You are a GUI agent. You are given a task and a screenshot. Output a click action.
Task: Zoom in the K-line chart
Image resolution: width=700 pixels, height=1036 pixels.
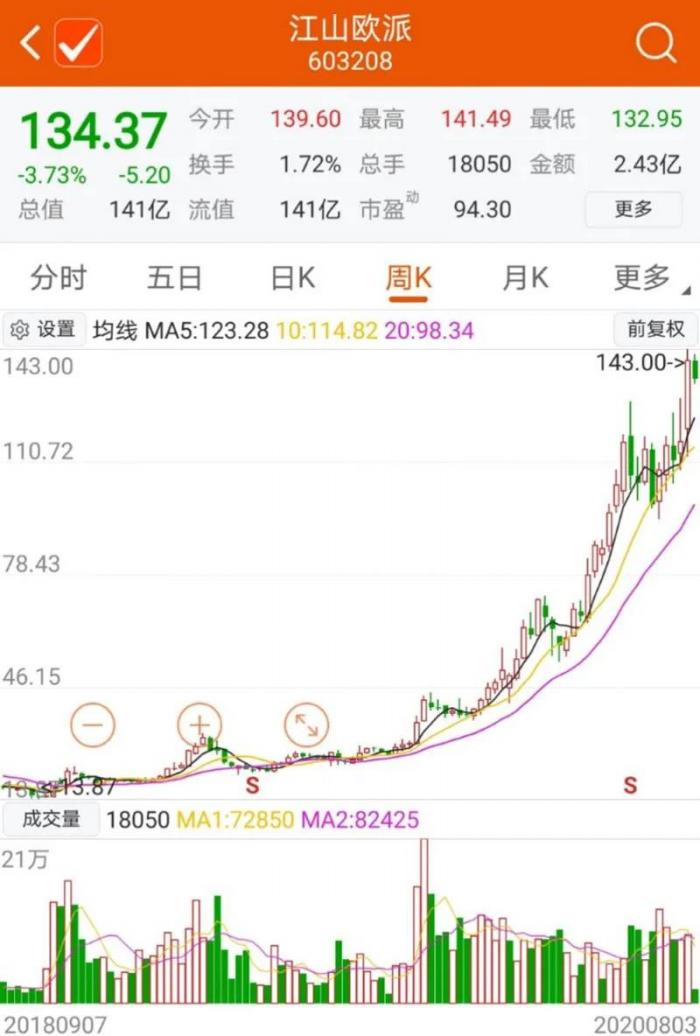pos(200,725)
